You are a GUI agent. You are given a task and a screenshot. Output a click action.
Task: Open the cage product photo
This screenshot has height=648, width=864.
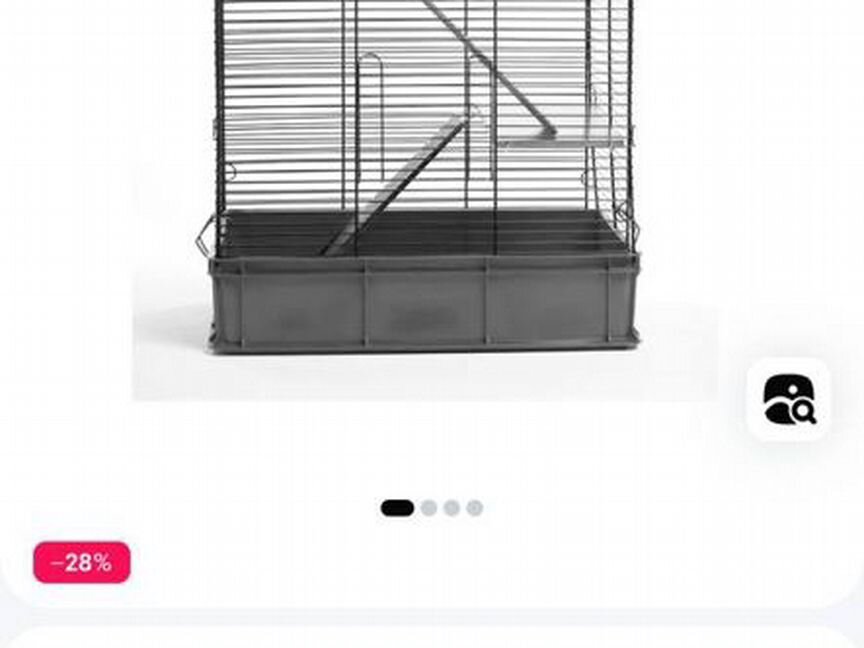[424, 200]
